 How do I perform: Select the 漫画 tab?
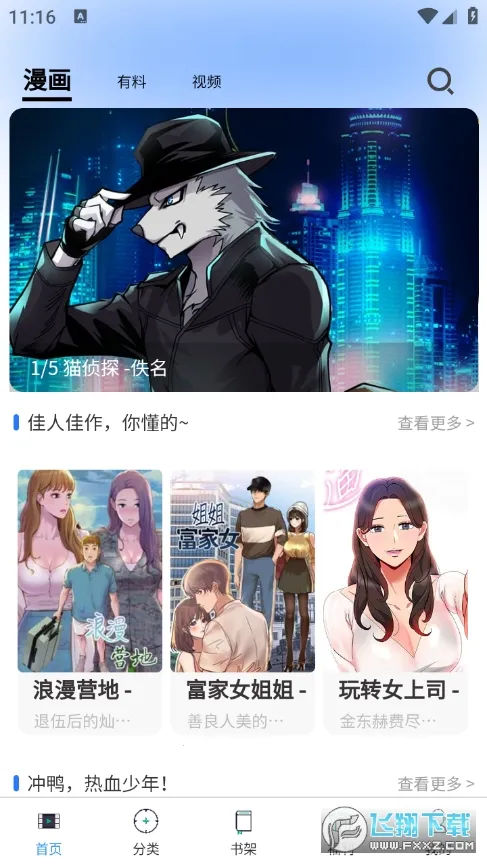pos(47,82)
